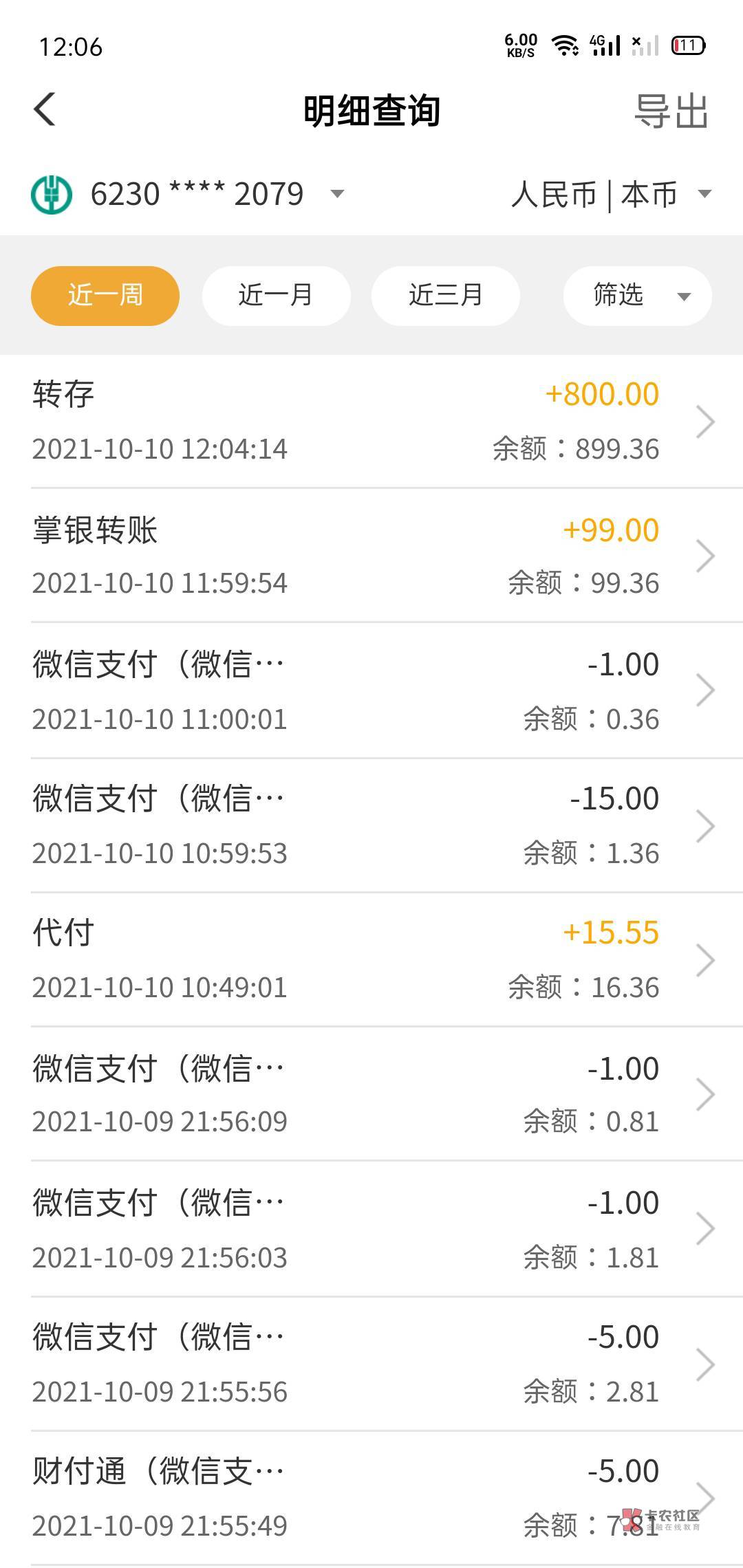The height and width of the screenshot is (1568, 743).
Task: Open the 微信支付 payment at 21:56:09
Action: click(371, 1093)
